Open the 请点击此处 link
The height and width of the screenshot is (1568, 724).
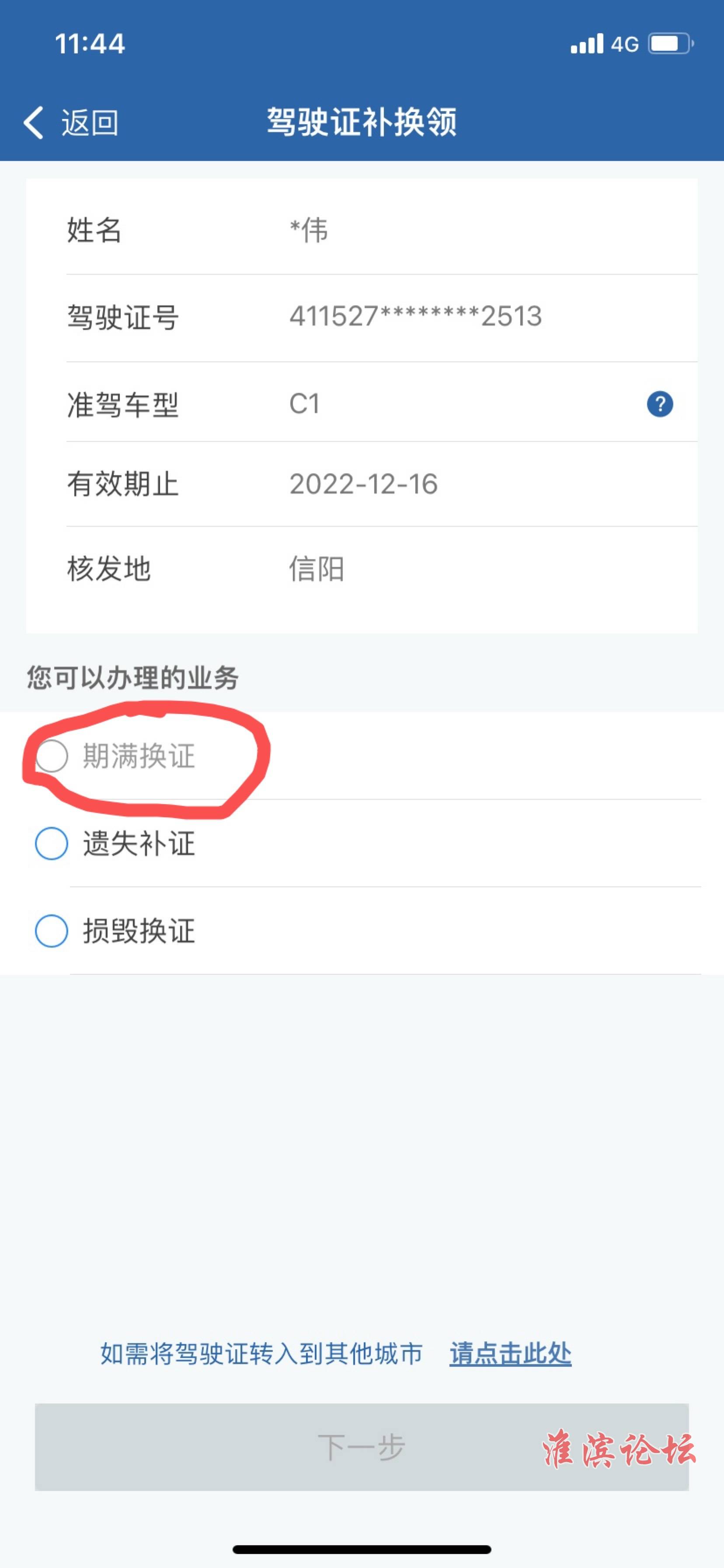point(511,1353)
